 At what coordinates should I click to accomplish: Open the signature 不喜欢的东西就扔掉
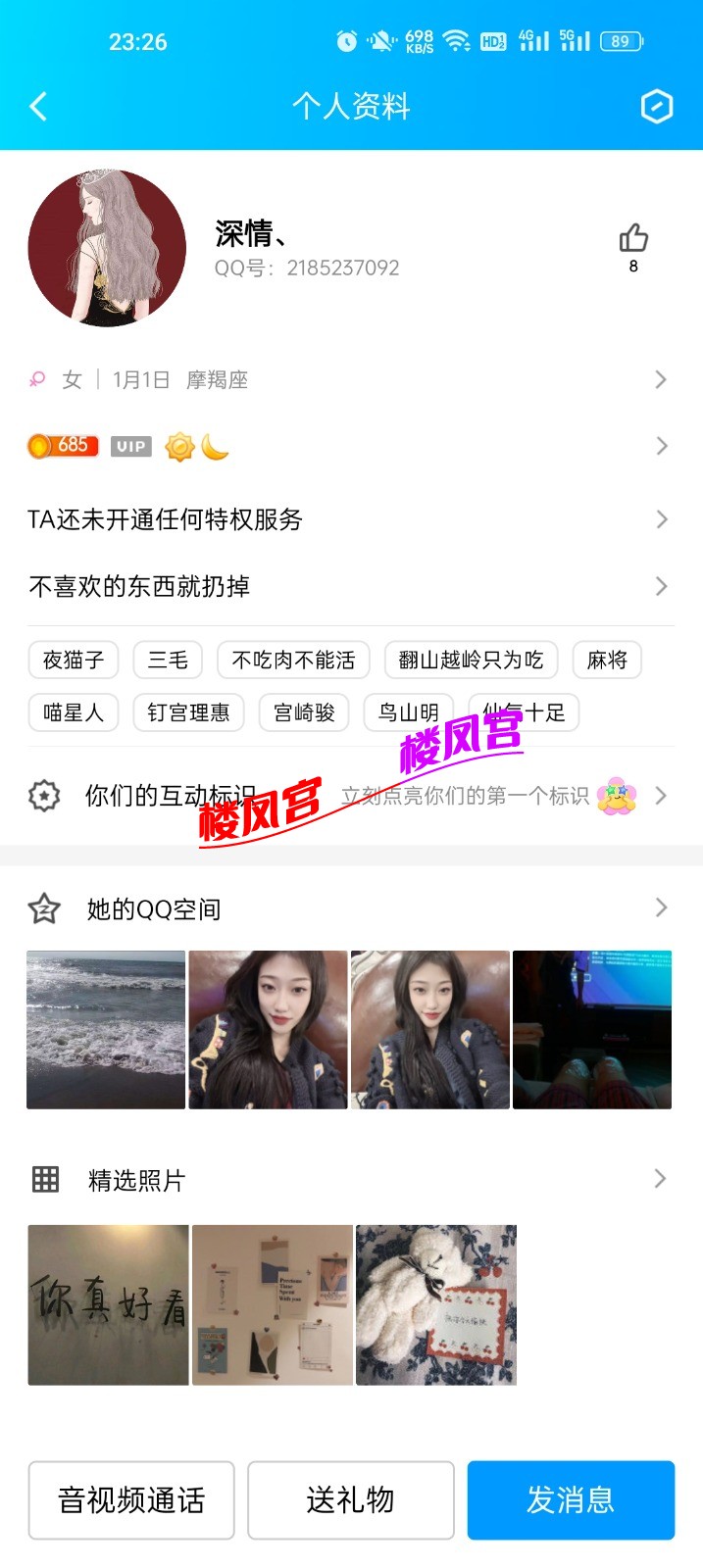coord(350,586)
